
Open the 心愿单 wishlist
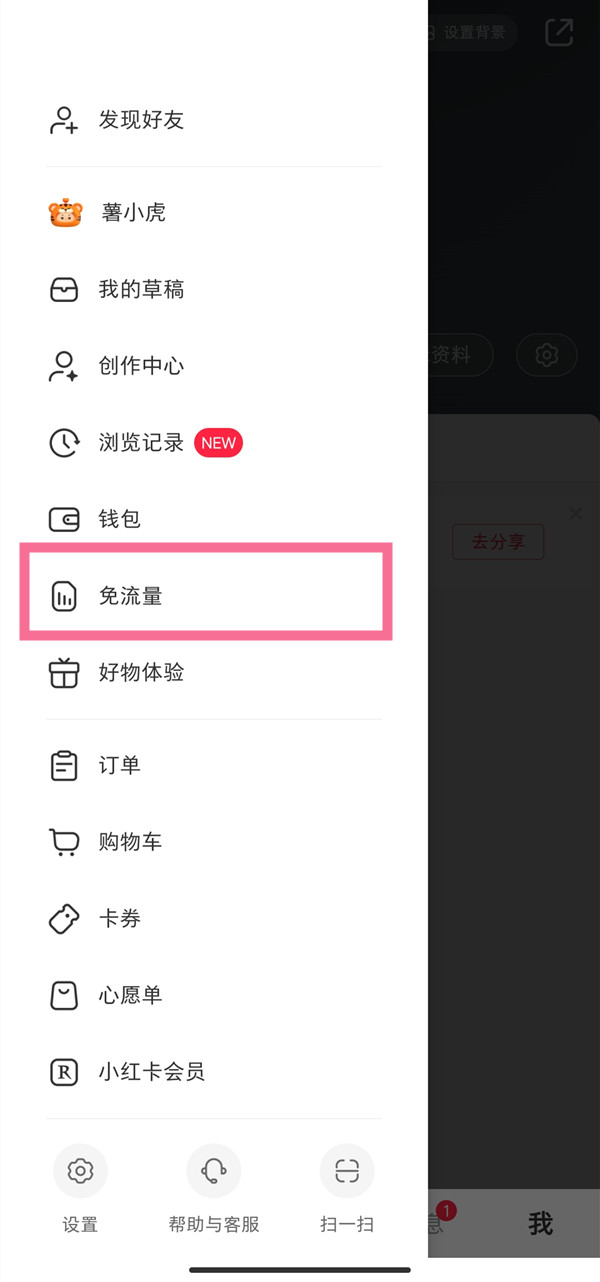coord(129,995)
